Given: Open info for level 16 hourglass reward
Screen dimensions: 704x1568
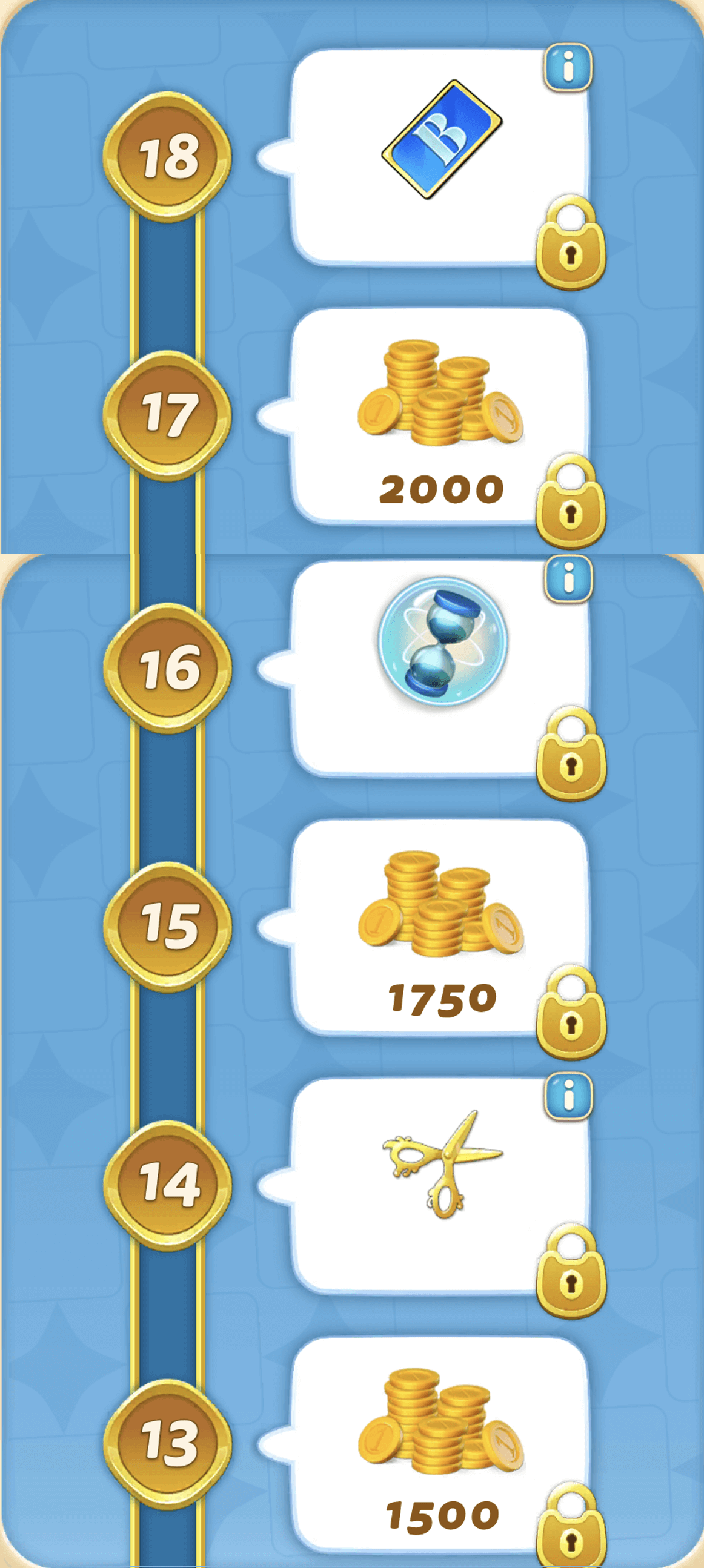Looking at the screenshot, I should pos(568,578).
